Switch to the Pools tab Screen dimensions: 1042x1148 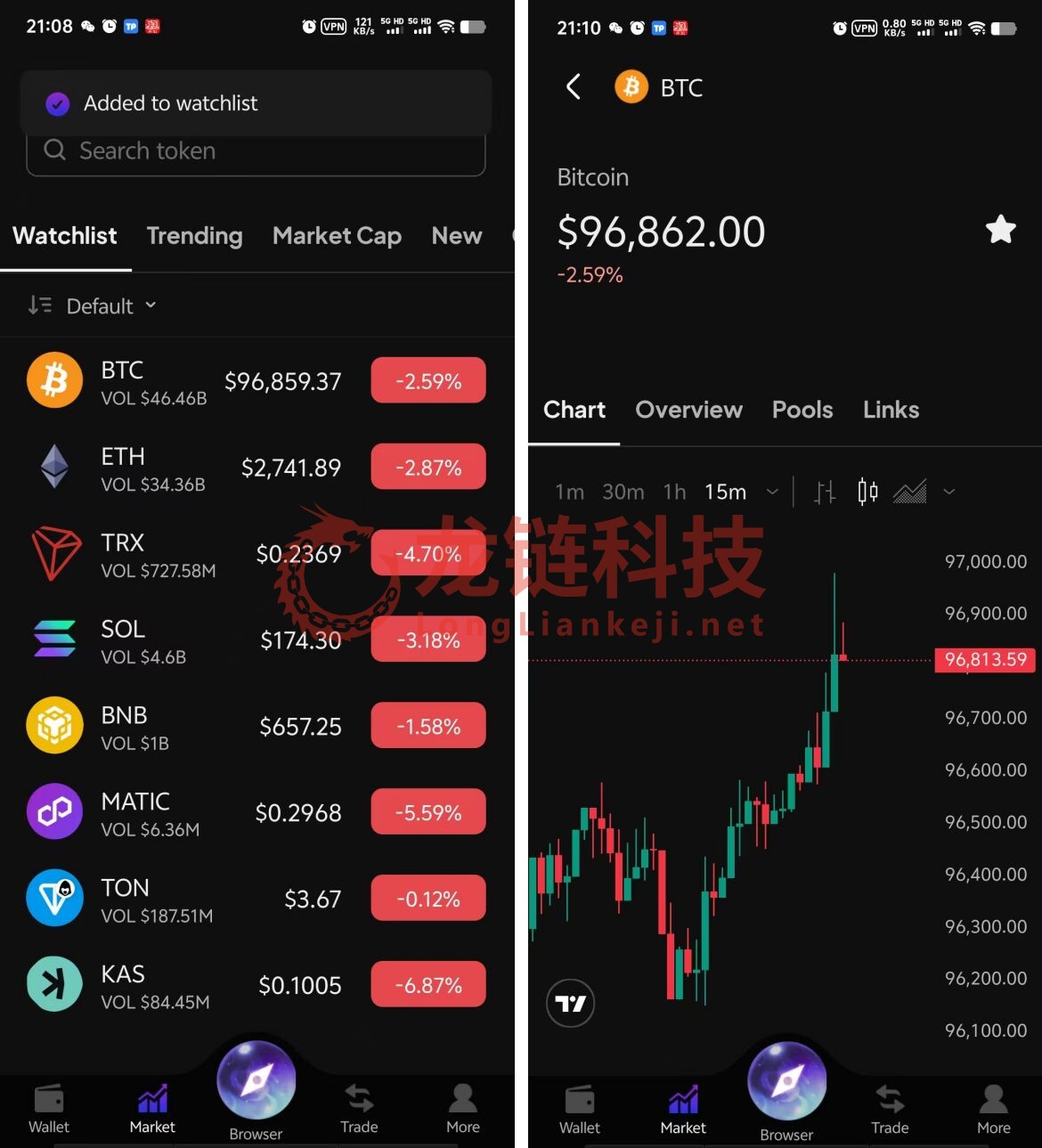tap(802, 410)
